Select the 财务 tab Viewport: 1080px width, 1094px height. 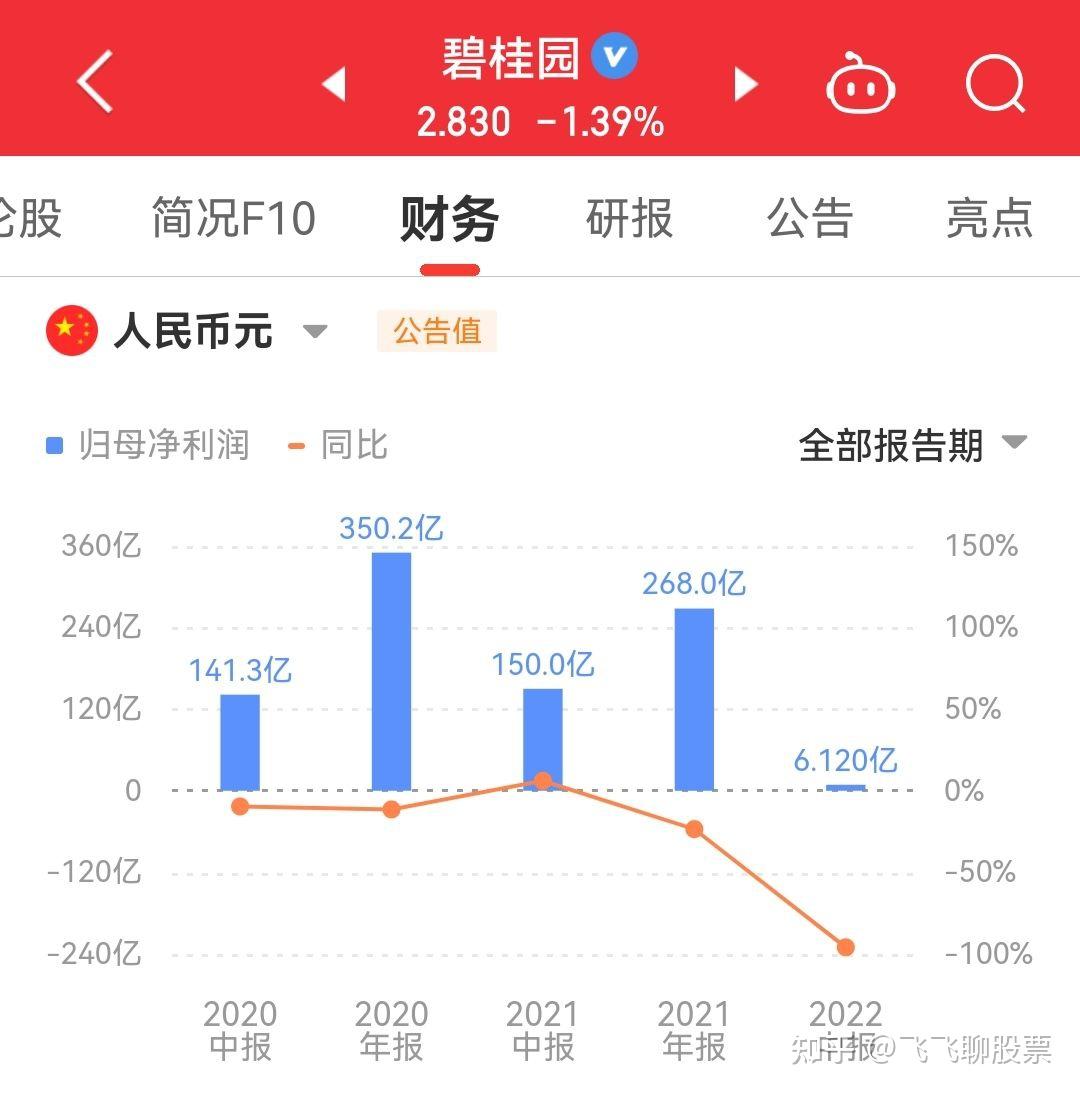point(449,218)
